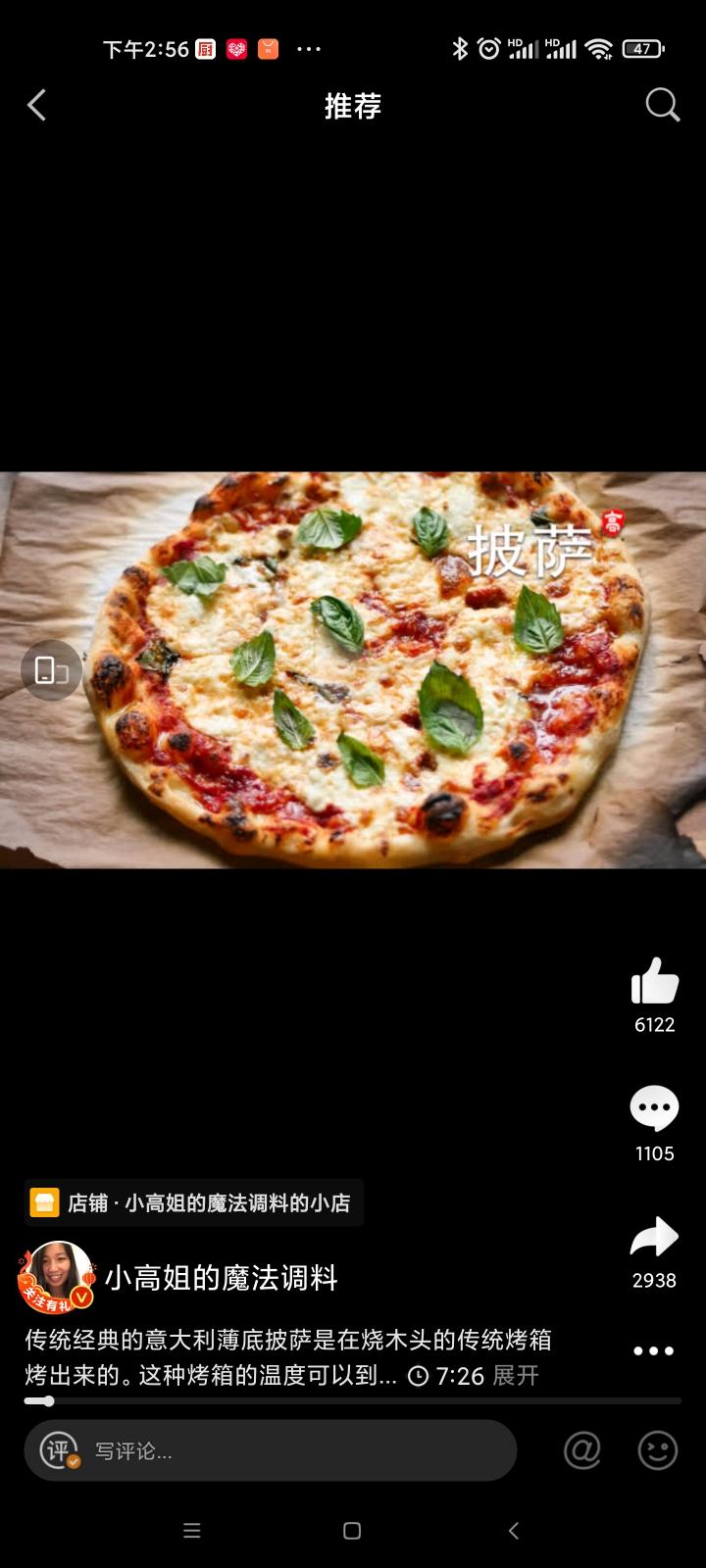Open search from the top bar
706x1568 pixels.
point(663,105)
